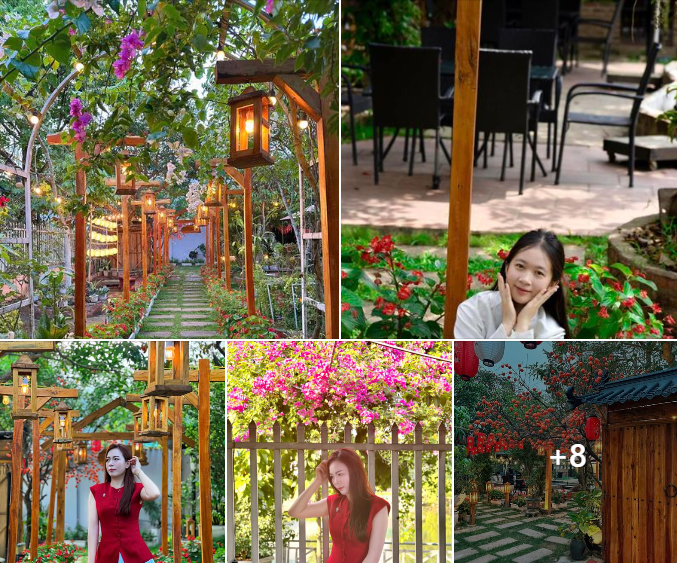677x563 pixels.
Task: Open the lantern garden path photo
Action: pos(169,169)
